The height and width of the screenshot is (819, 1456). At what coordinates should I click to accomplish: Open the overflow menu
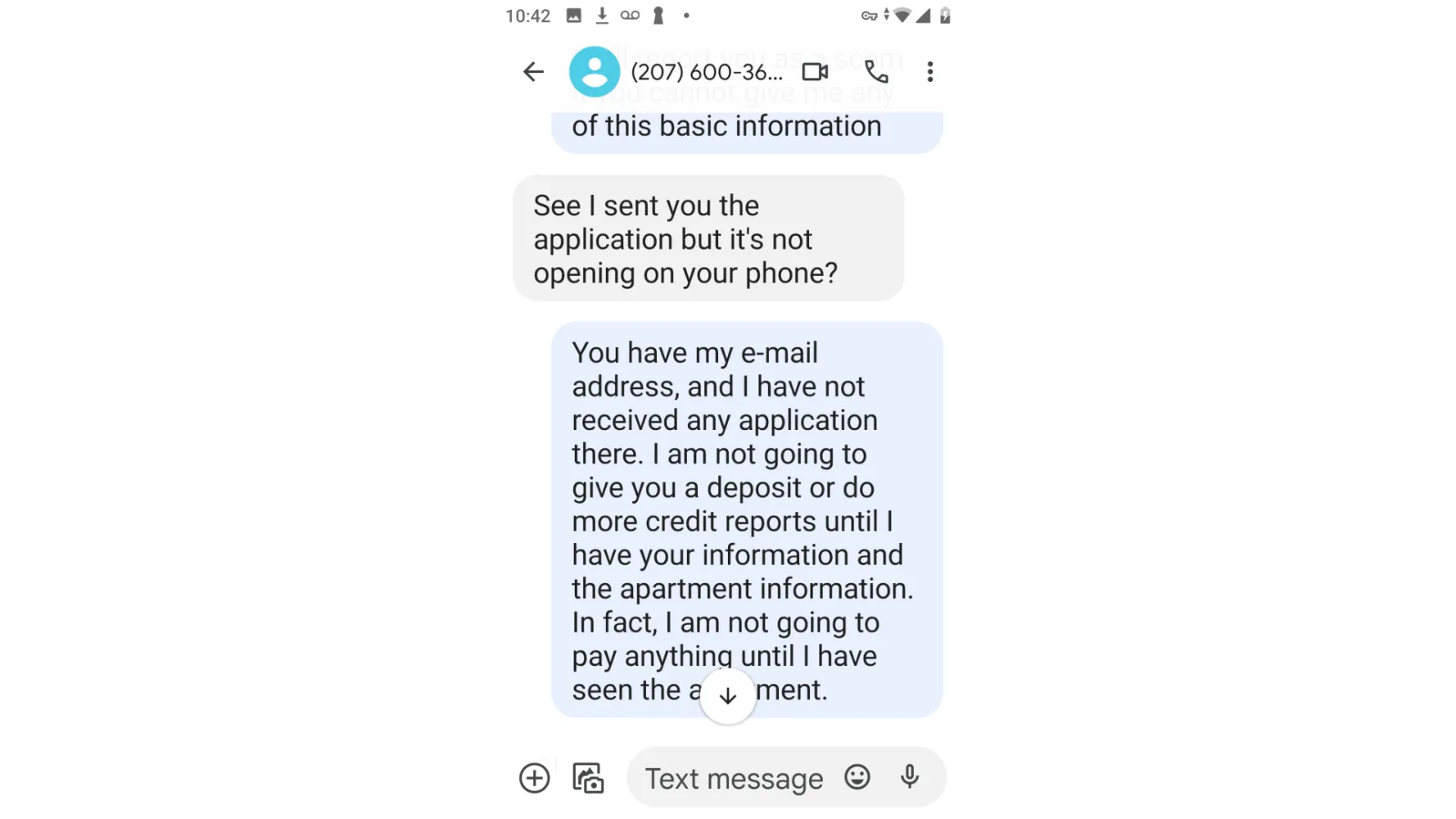pyautogui.click(x=929, y=72)
